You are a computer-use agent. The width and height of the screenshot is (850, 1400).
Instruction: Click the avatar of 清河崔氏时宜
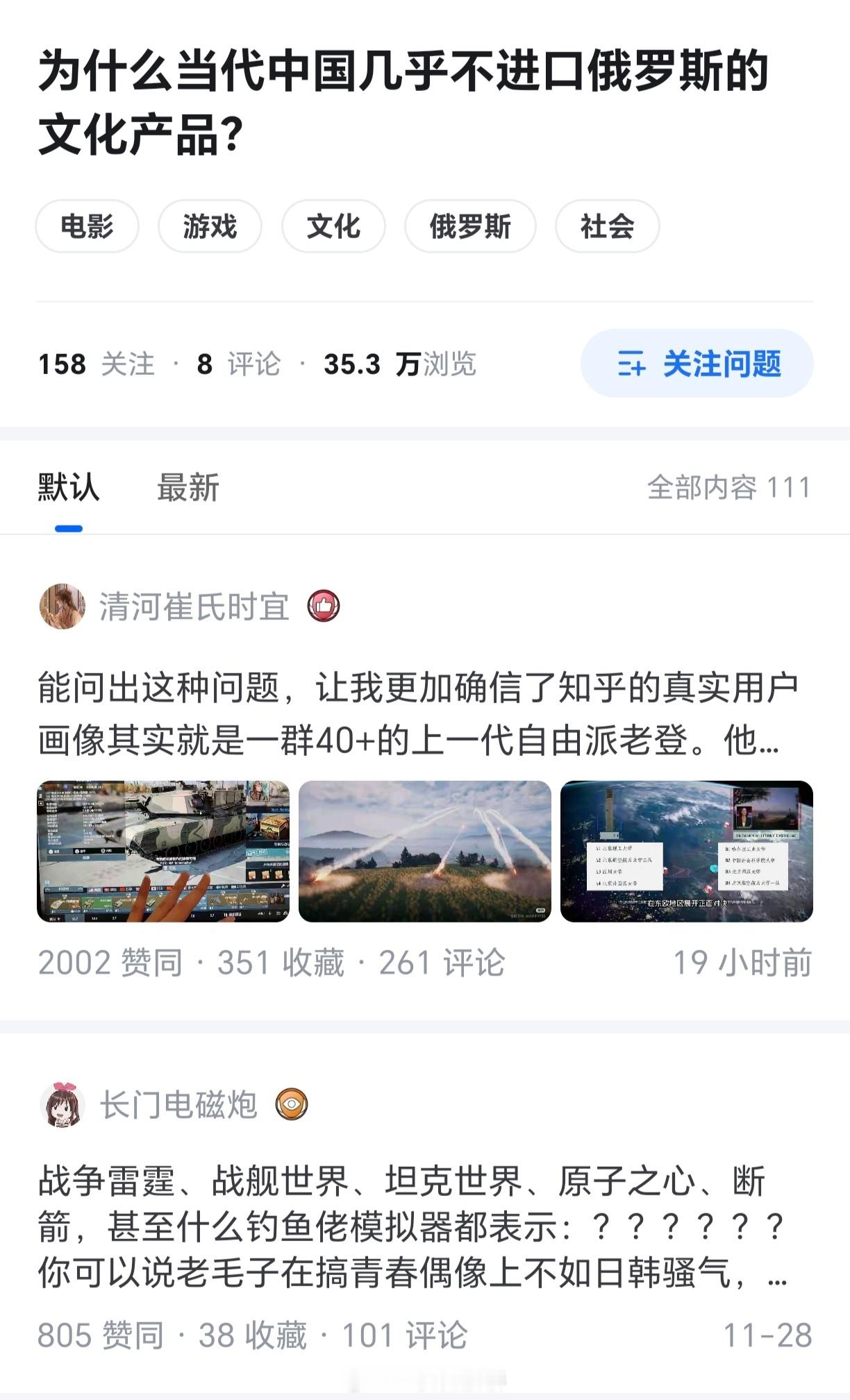click(63, 605)
